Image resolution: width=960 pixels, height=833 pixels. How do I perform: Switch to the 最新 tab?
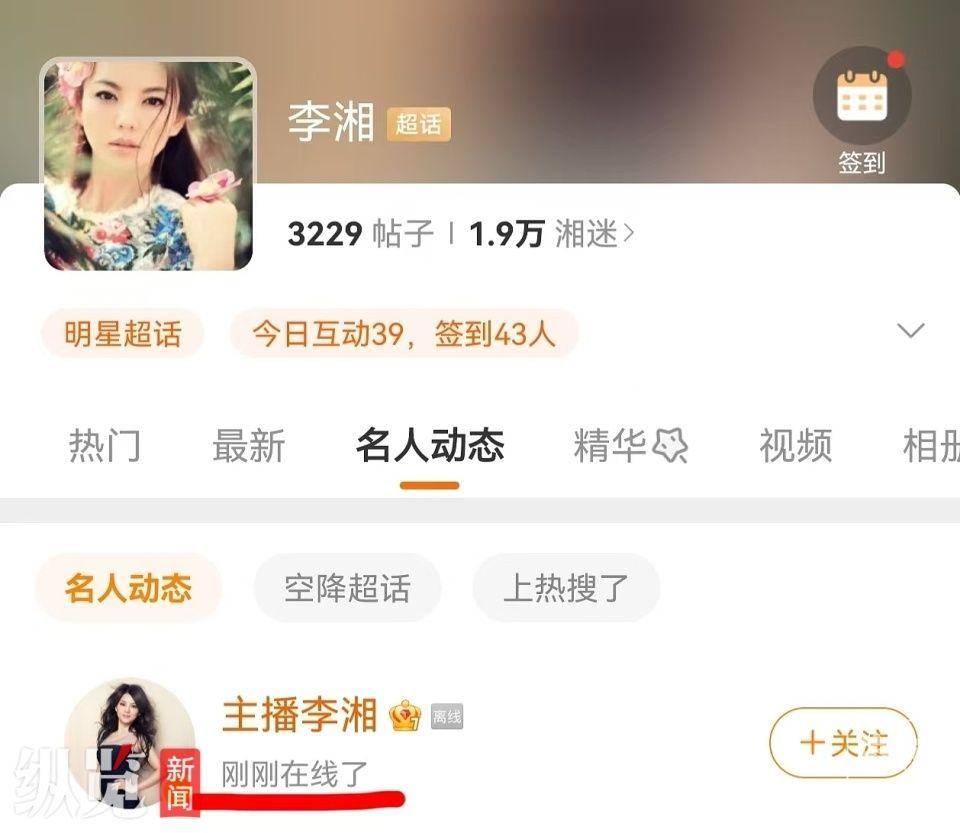coord(249,446)
